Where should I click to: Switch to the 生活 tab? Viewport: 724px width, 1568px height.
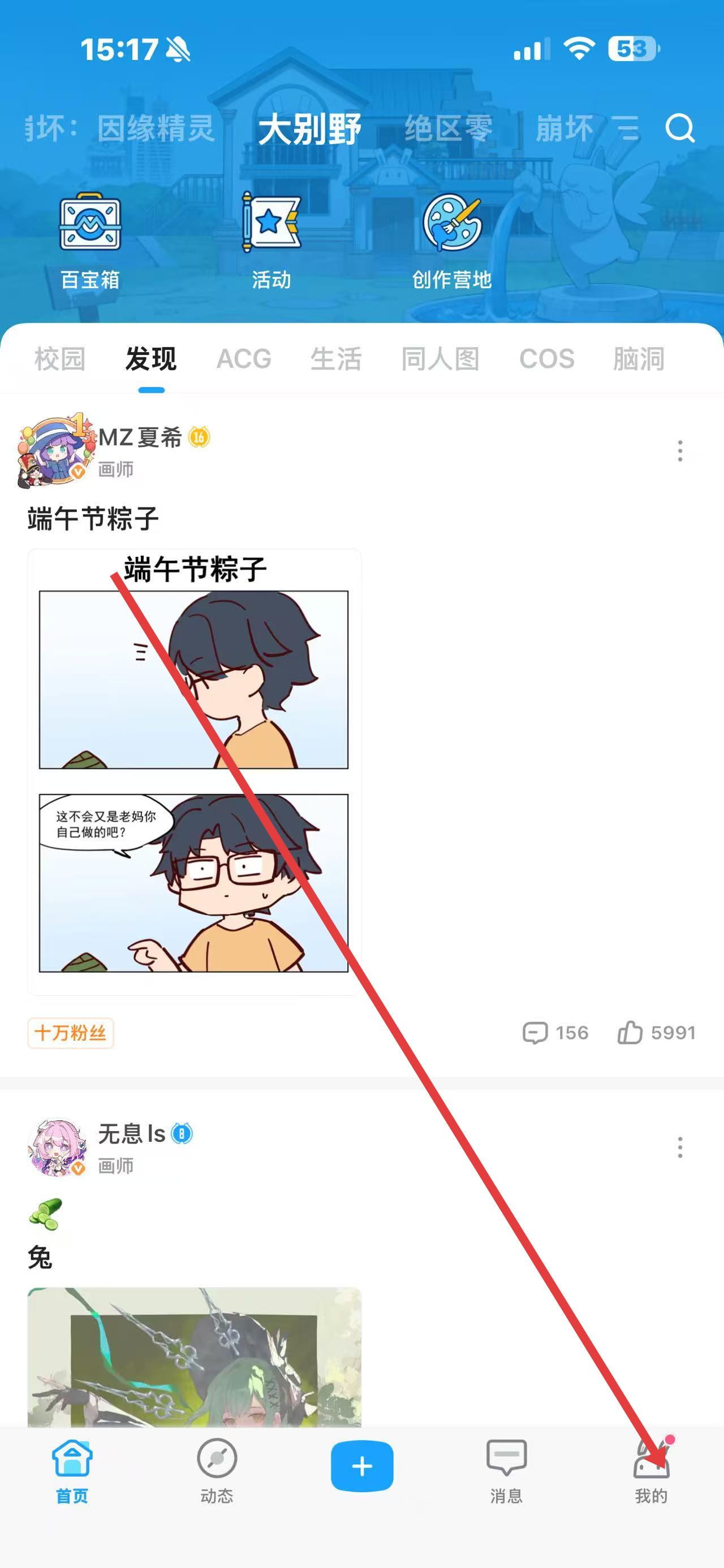point(335,358)
